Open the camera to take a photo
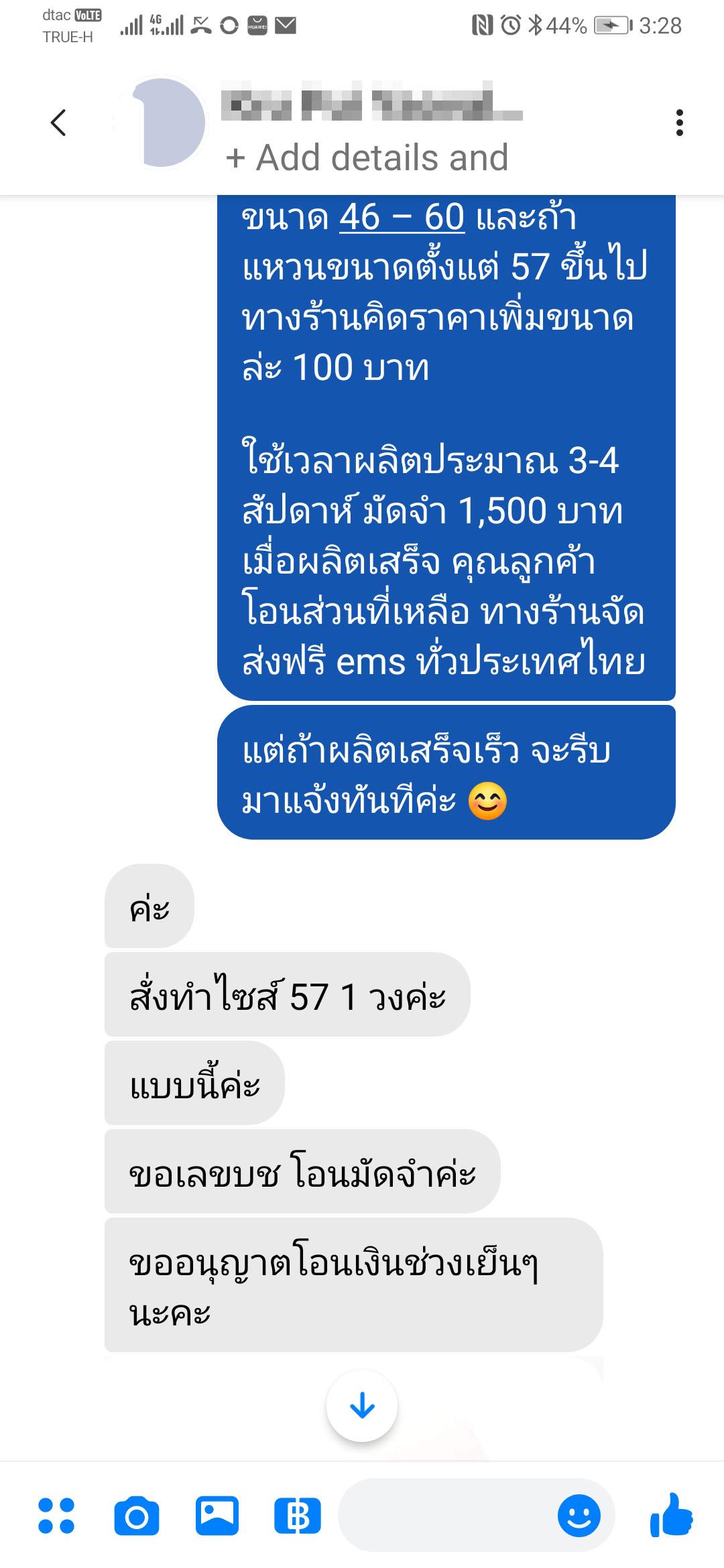Viewport: 724px width, 1568px height. point(137,1516)
